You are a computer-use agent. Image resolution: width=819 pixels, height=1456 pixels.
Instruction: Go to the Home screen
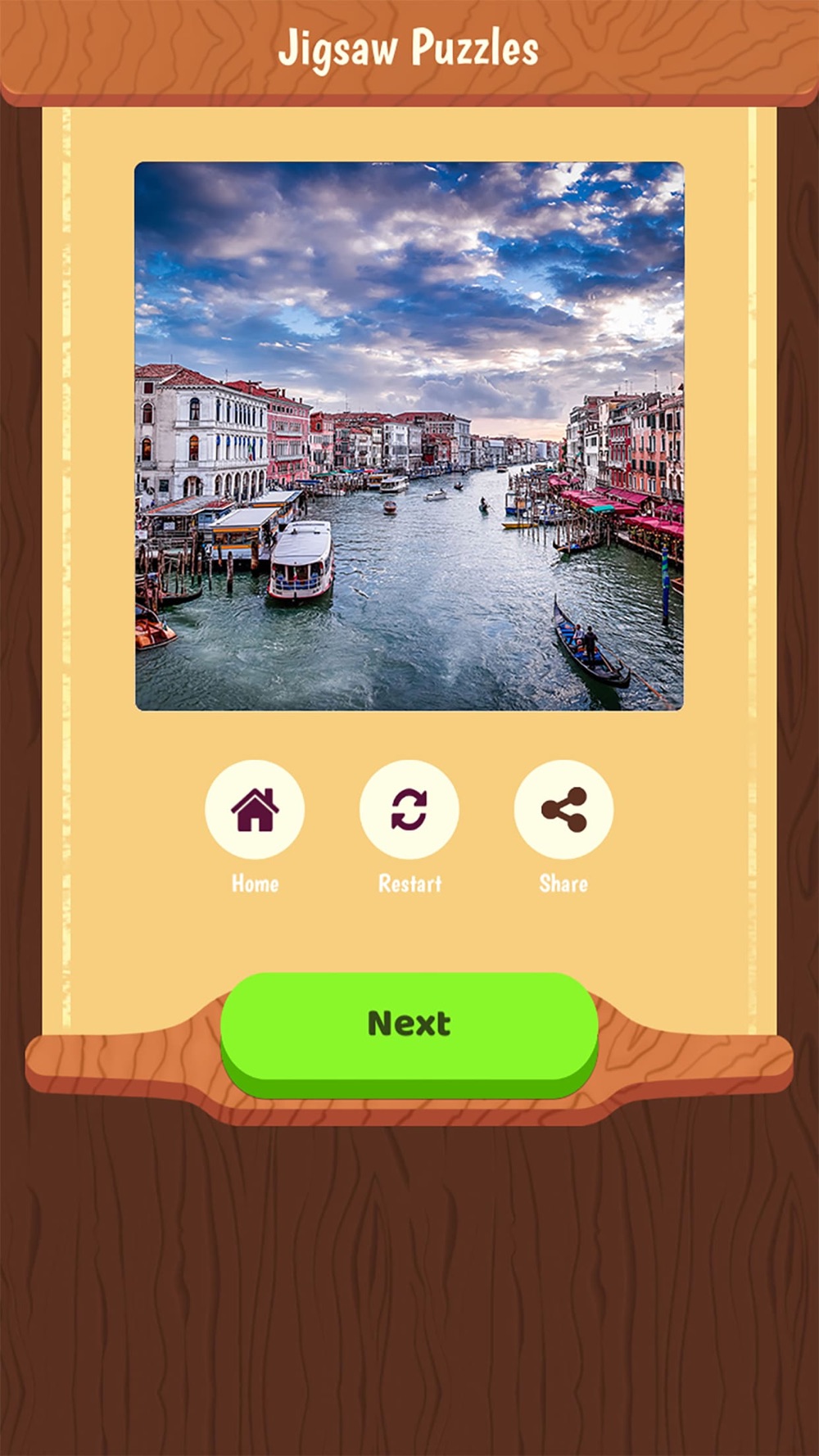pos(255,809)
